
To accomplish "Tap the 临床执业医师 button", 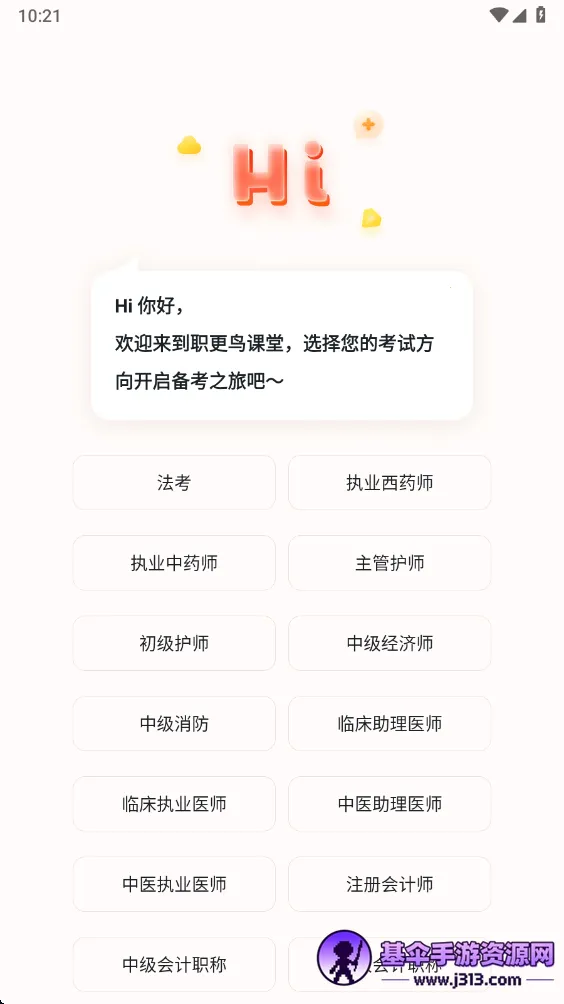I will [x=174, y=804].
